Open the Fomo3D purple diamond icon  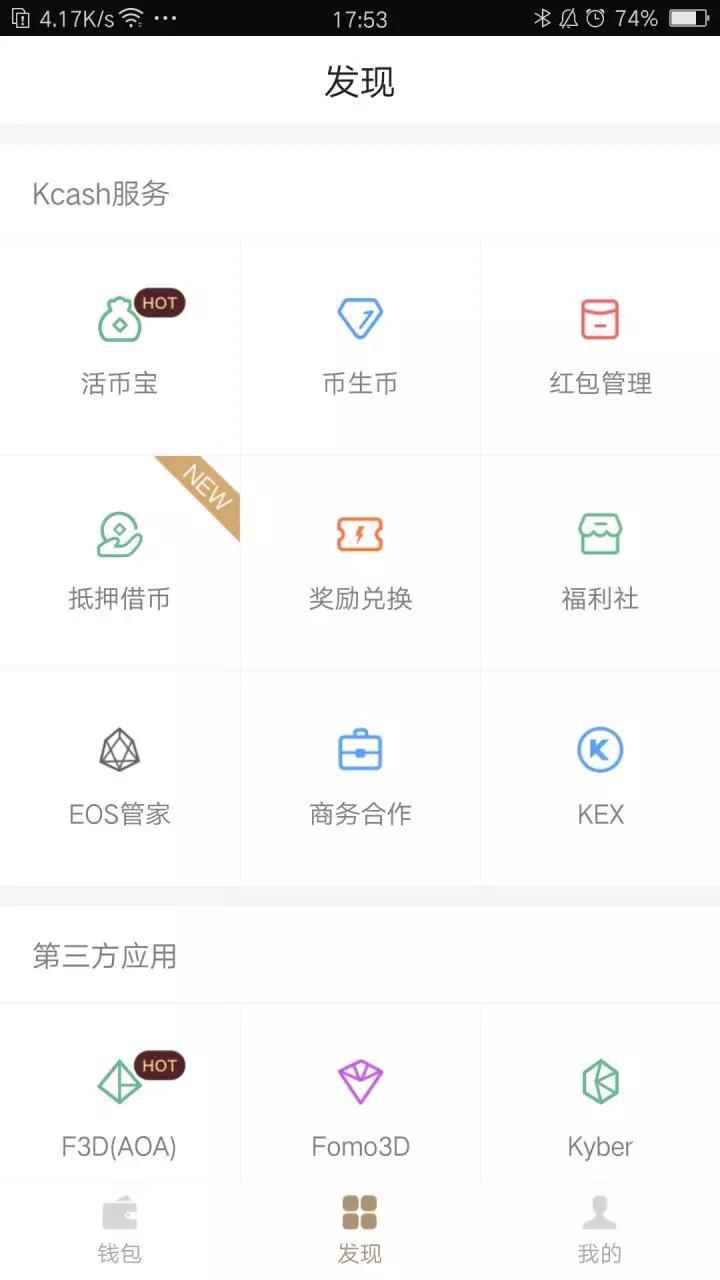[x=359, y=1082]
